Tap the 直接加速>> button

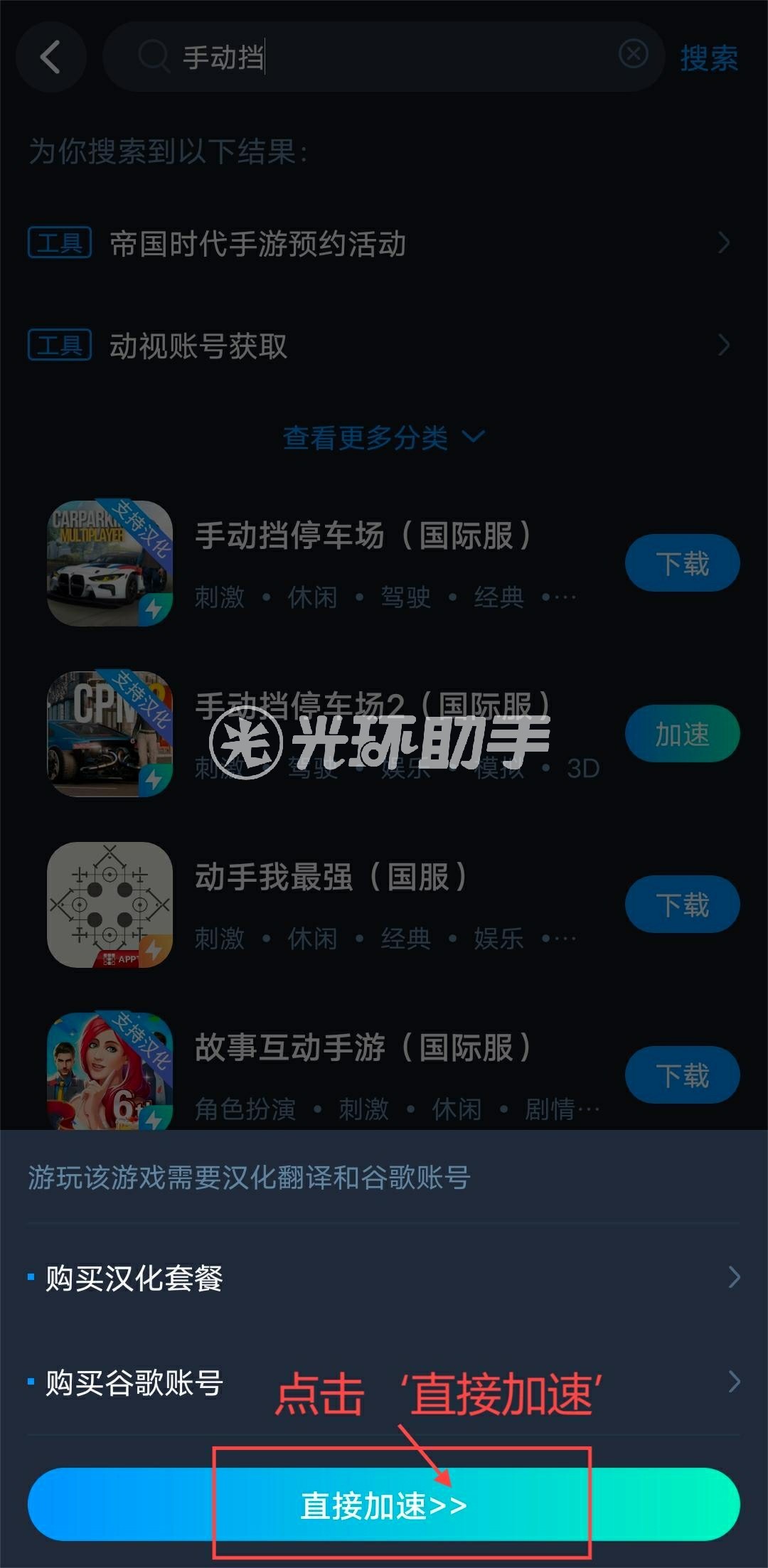(x=384, y=1505)
